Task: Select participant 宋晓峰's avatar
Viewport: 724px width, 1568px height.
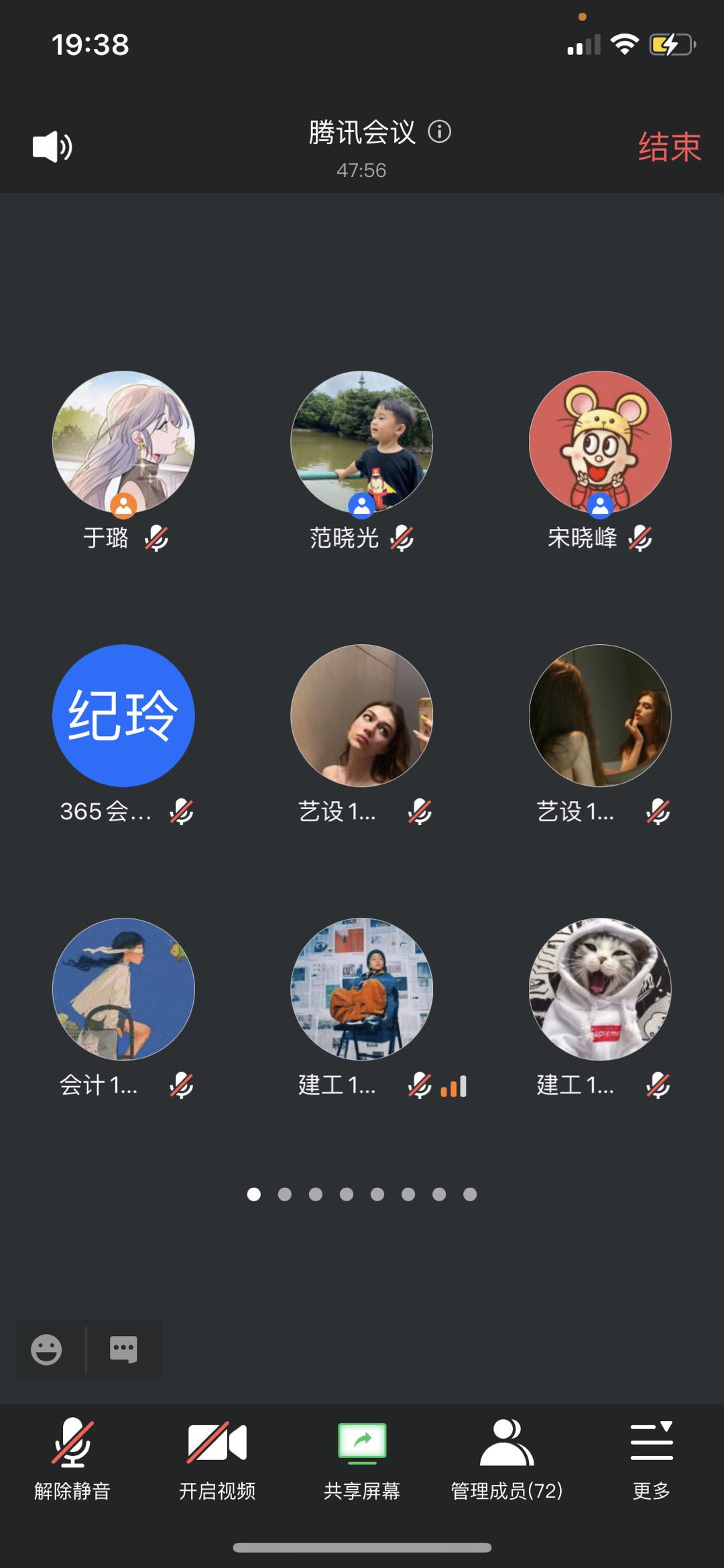Action: (600, 442)
